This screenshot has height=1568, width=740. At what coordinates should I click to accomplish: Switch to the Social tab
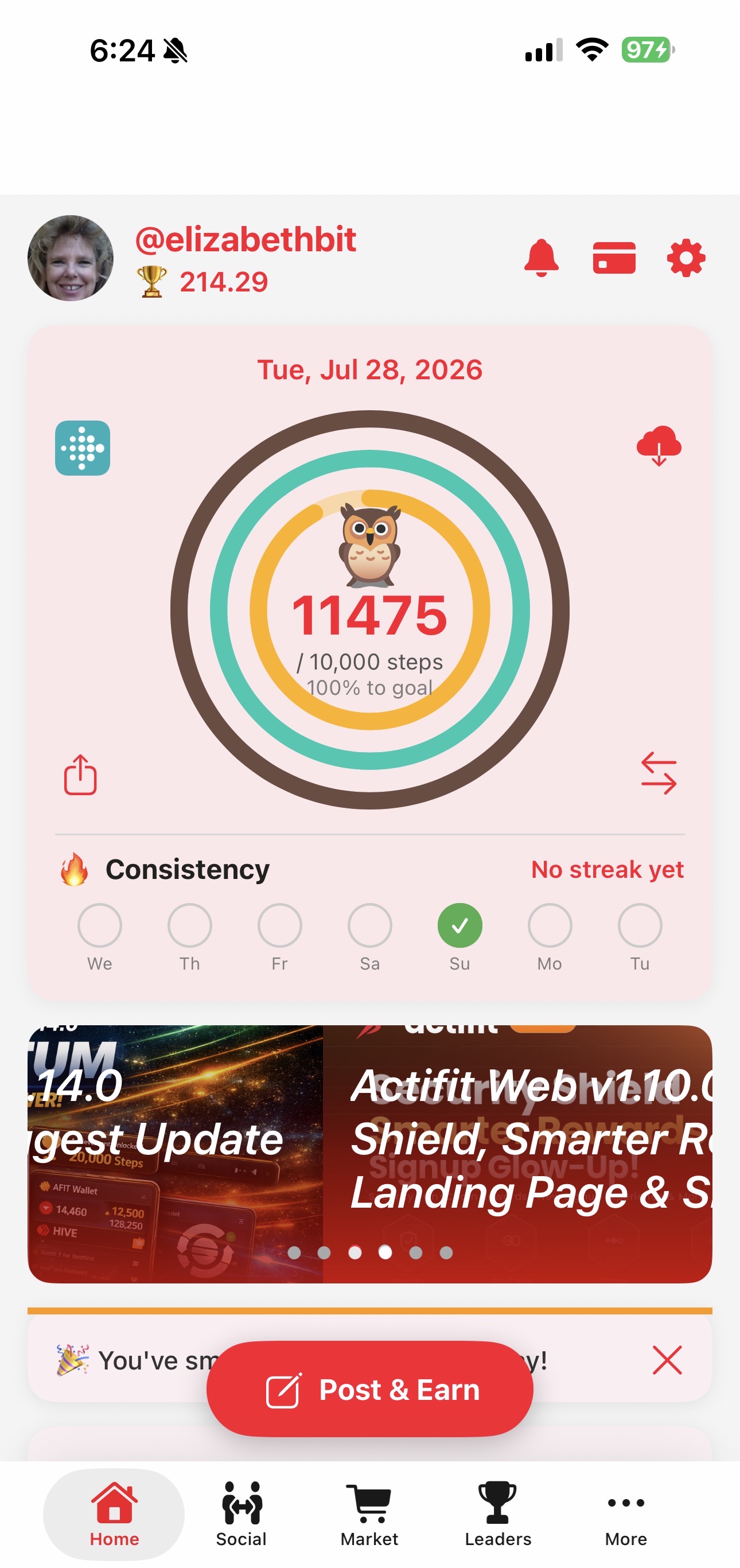(242, 1514)
